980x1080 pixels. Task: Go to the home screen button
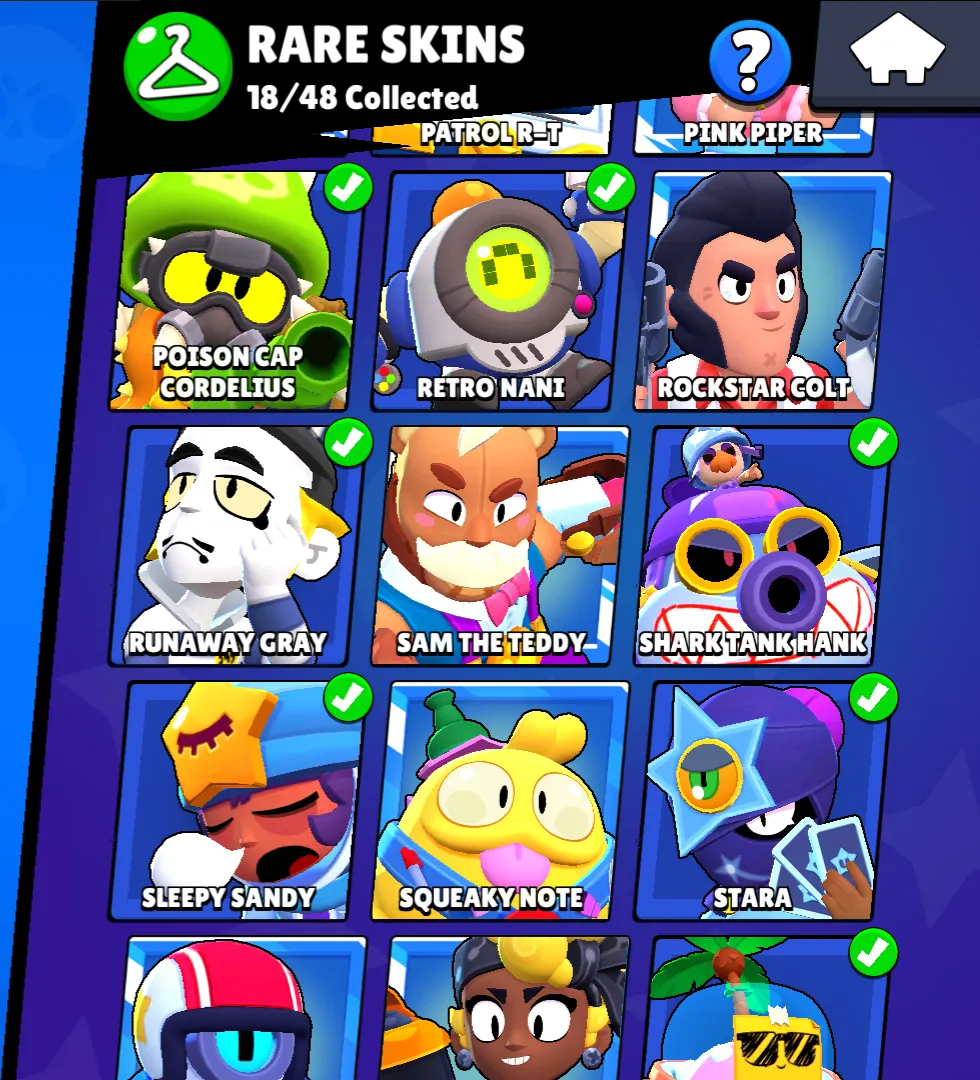pos(897,52)
